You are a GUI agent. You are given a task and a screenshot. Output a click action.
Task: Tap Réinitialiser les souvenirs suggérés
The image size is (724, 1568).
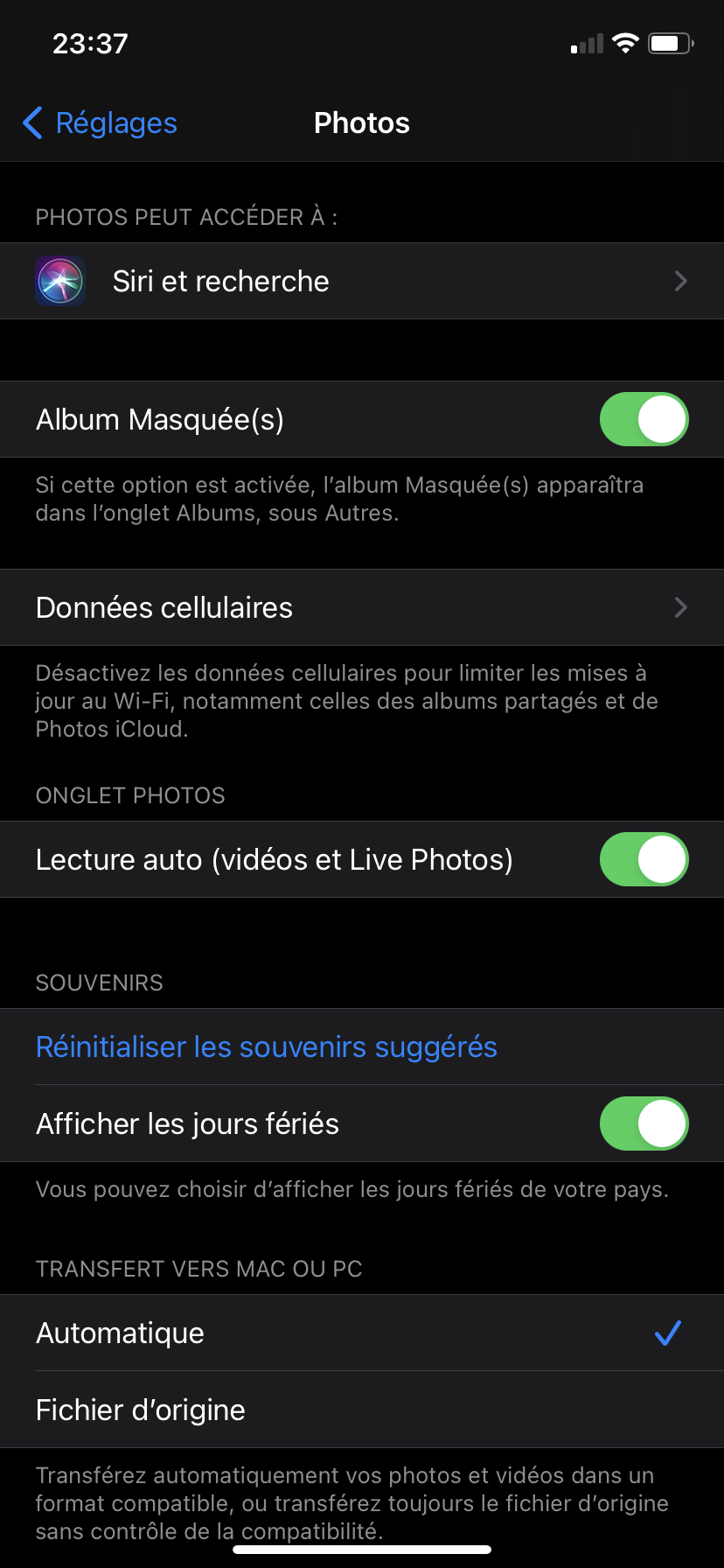coord(267,1046)
